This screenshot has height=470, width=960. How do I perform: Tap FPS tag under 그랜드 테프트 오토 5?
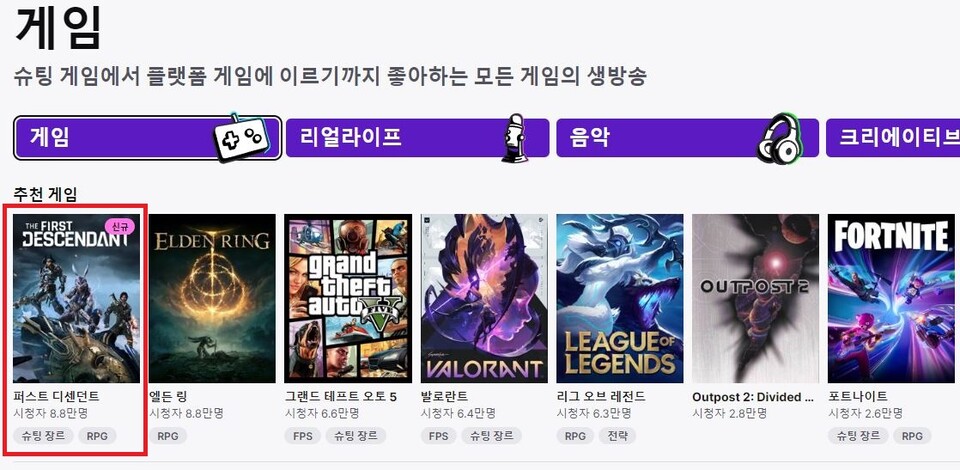pyautogui.click(x=302, y=436)
